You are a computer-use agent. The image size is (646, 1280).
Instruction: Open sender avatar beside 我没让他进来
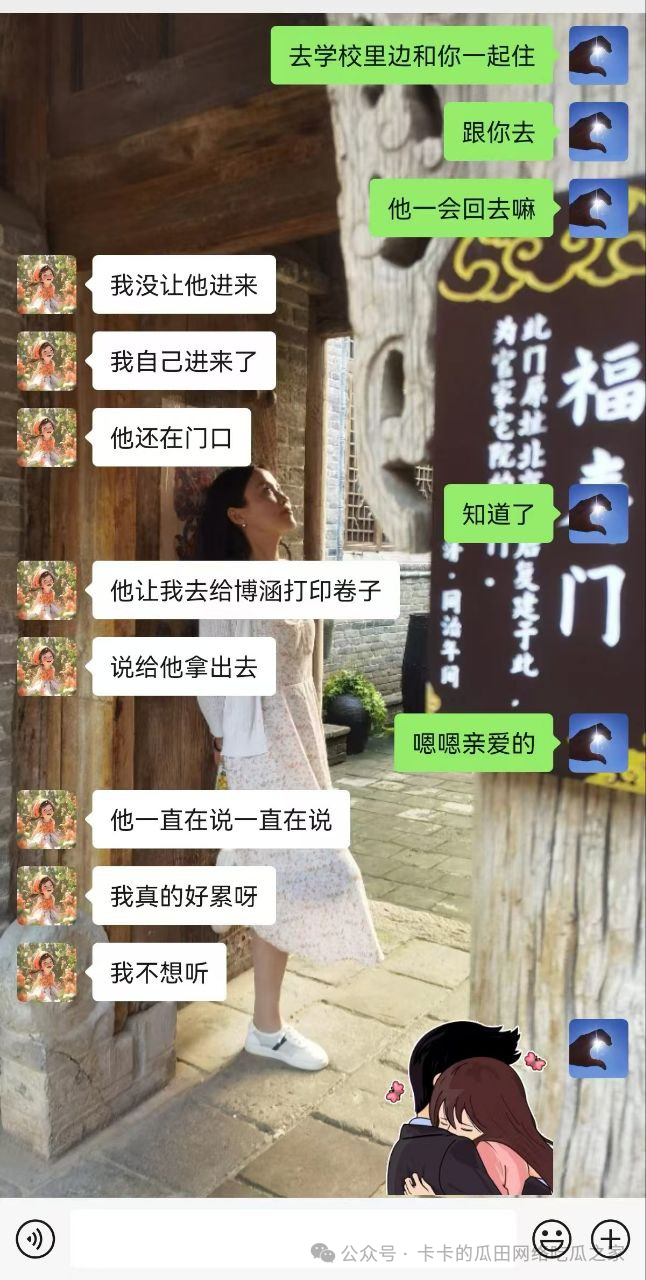point(46,285)
